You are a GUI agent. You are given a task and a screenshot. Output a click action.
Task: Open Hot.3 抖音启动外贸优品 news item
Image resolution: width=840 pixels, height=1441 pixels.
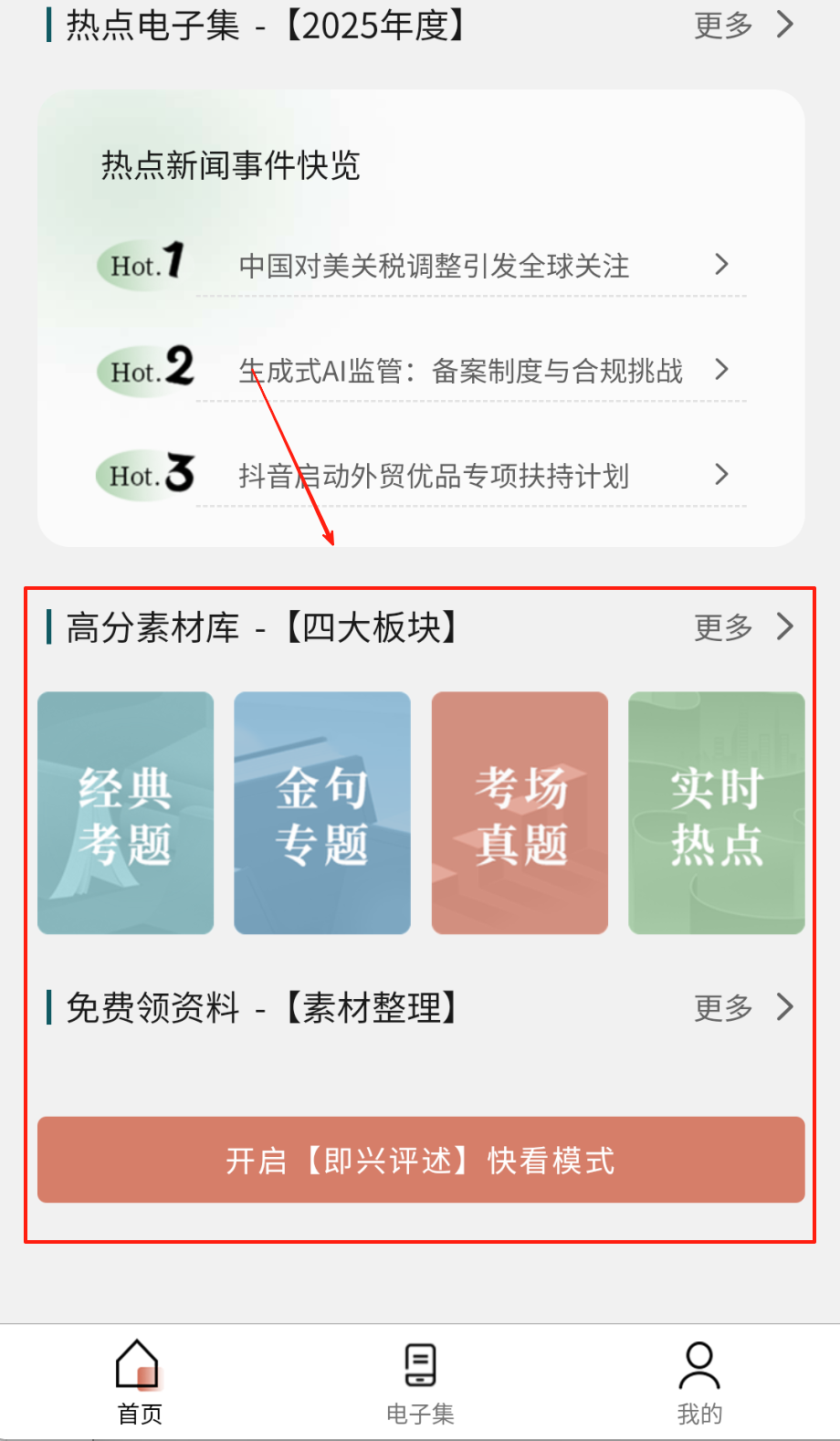click(x=434, y=476)
